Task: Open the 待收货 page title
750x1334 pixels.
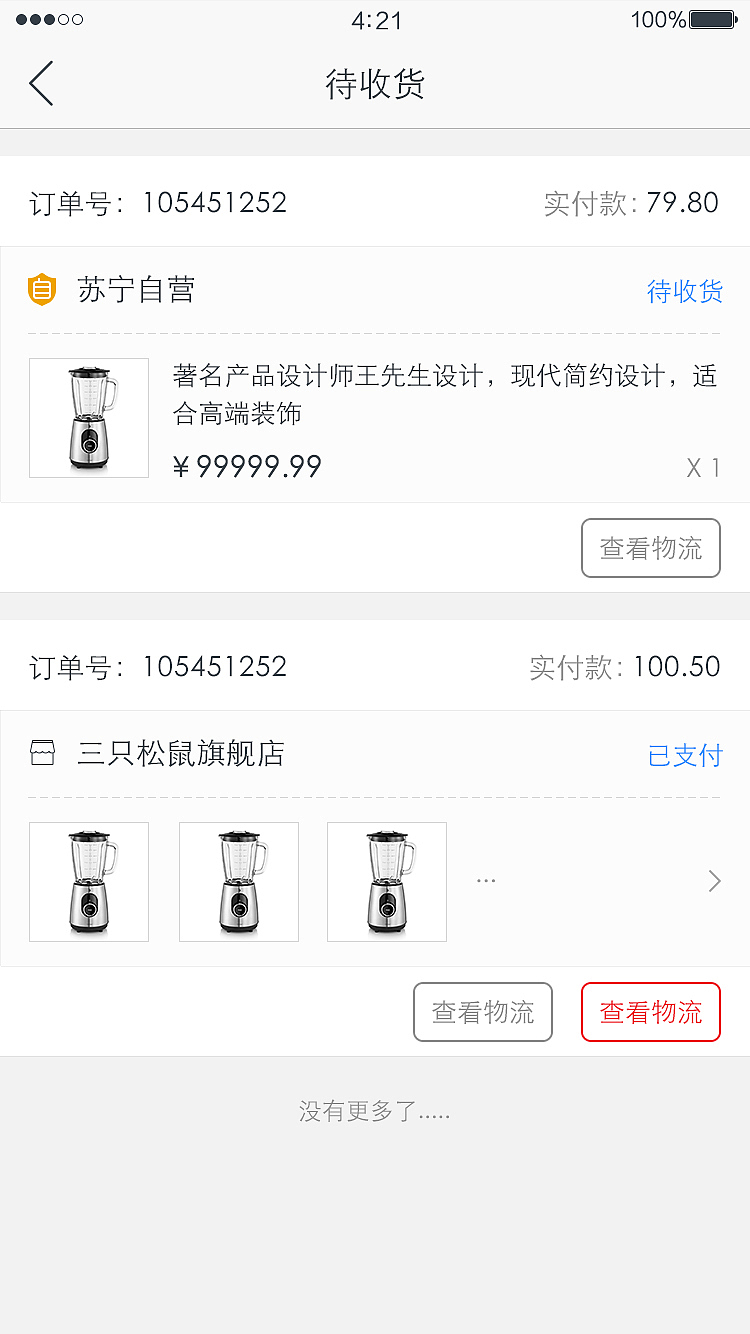Action: tap(375, 84)
